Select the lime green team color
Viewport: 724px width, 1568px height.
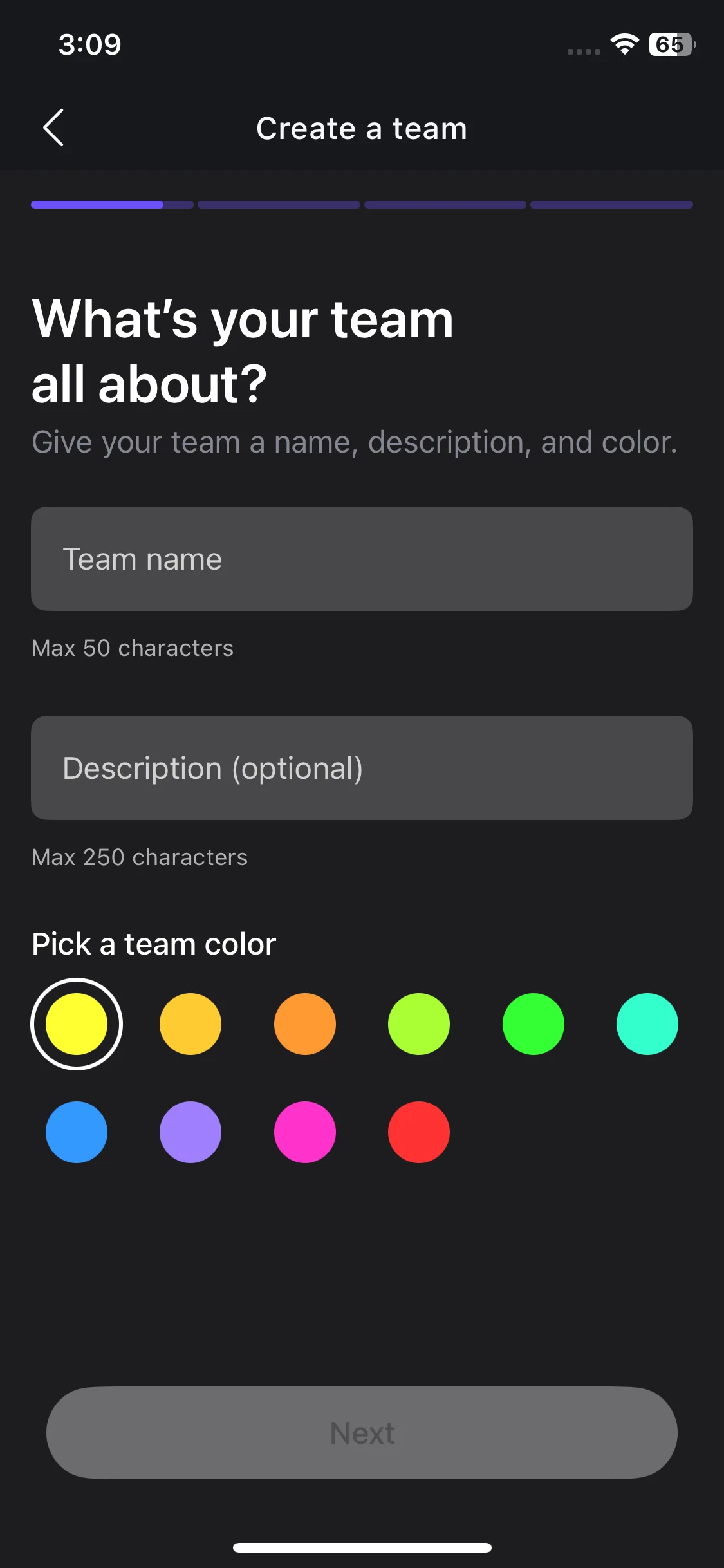pyautogui.click(x=419, y=1024)
